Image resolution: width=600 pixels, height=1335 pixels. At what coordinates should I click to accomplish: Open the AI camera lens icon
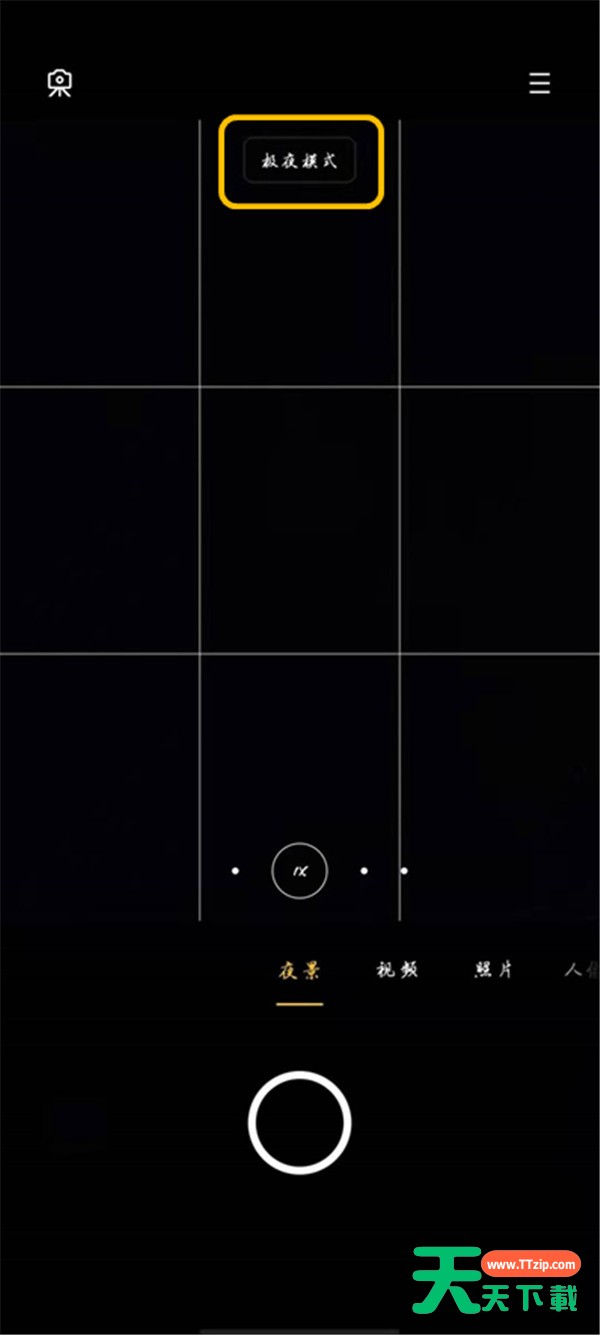click(x=60, y=83)
